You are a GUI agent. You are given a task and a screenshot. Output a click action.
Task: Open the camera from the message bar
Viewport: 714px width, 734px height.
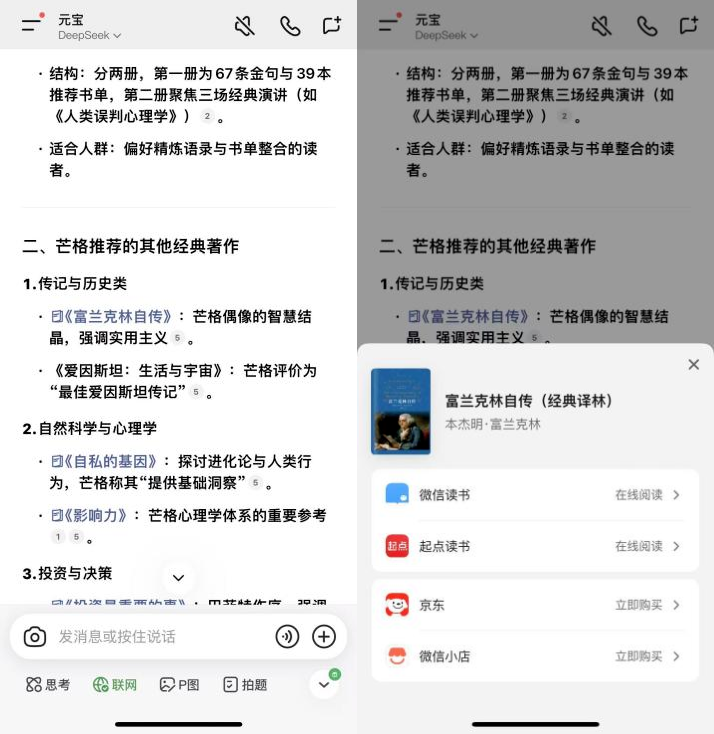click(x=35, y=636)
